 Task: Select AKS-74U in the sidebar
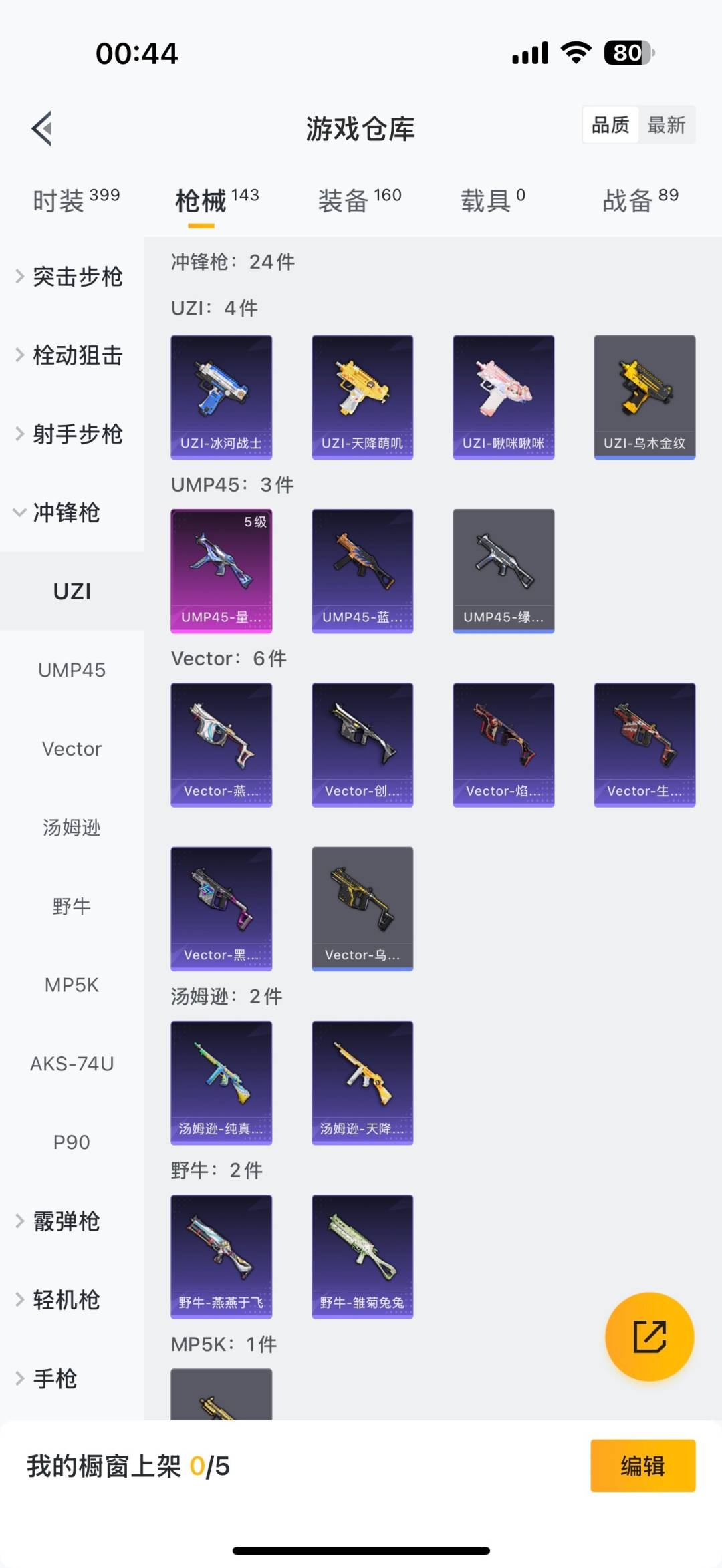(x=72, y=1064)
